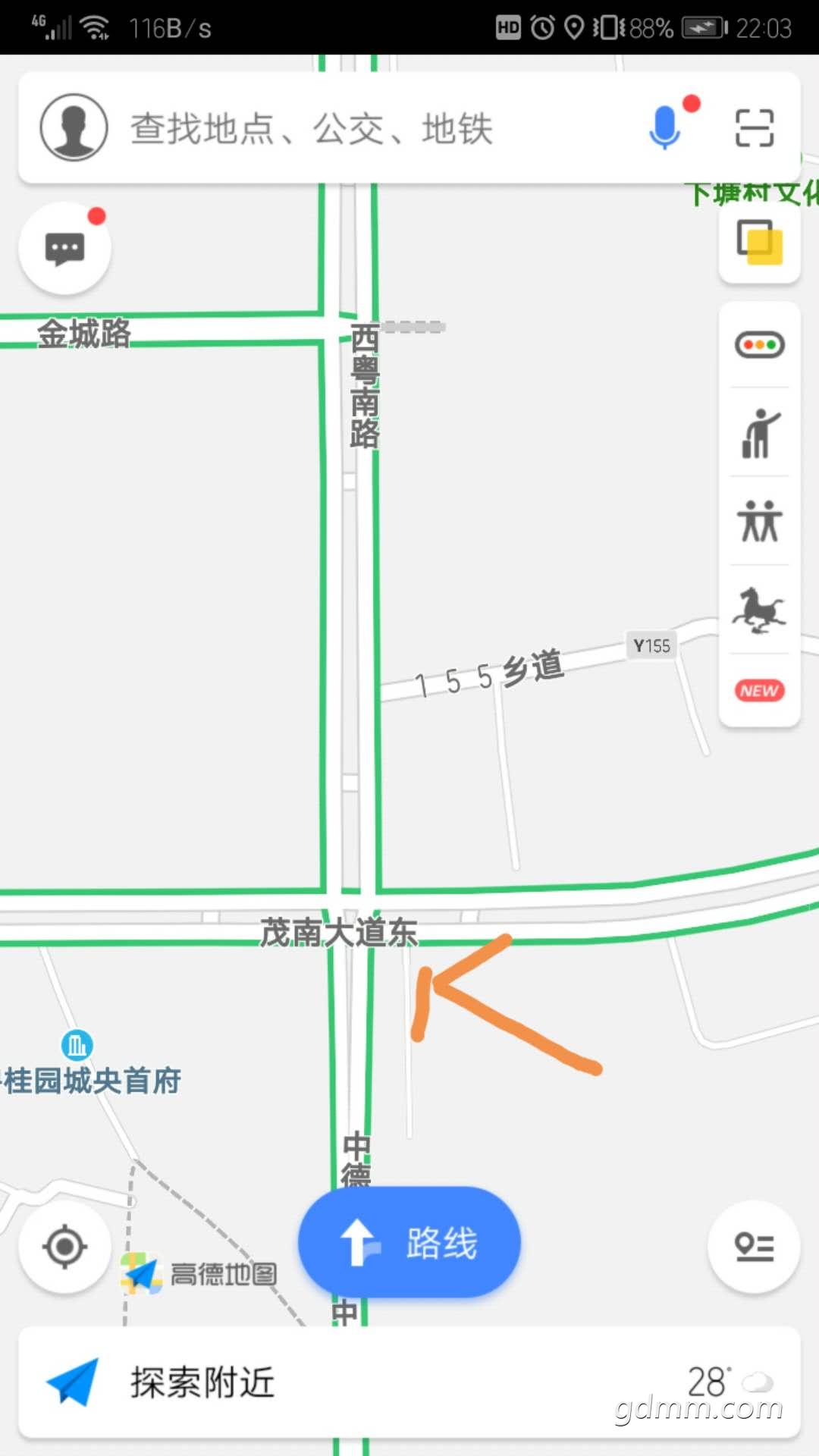Viewport: 819px width, 1456px height.
Task: Open the taxi hailing icon
Action: point(760,433)
